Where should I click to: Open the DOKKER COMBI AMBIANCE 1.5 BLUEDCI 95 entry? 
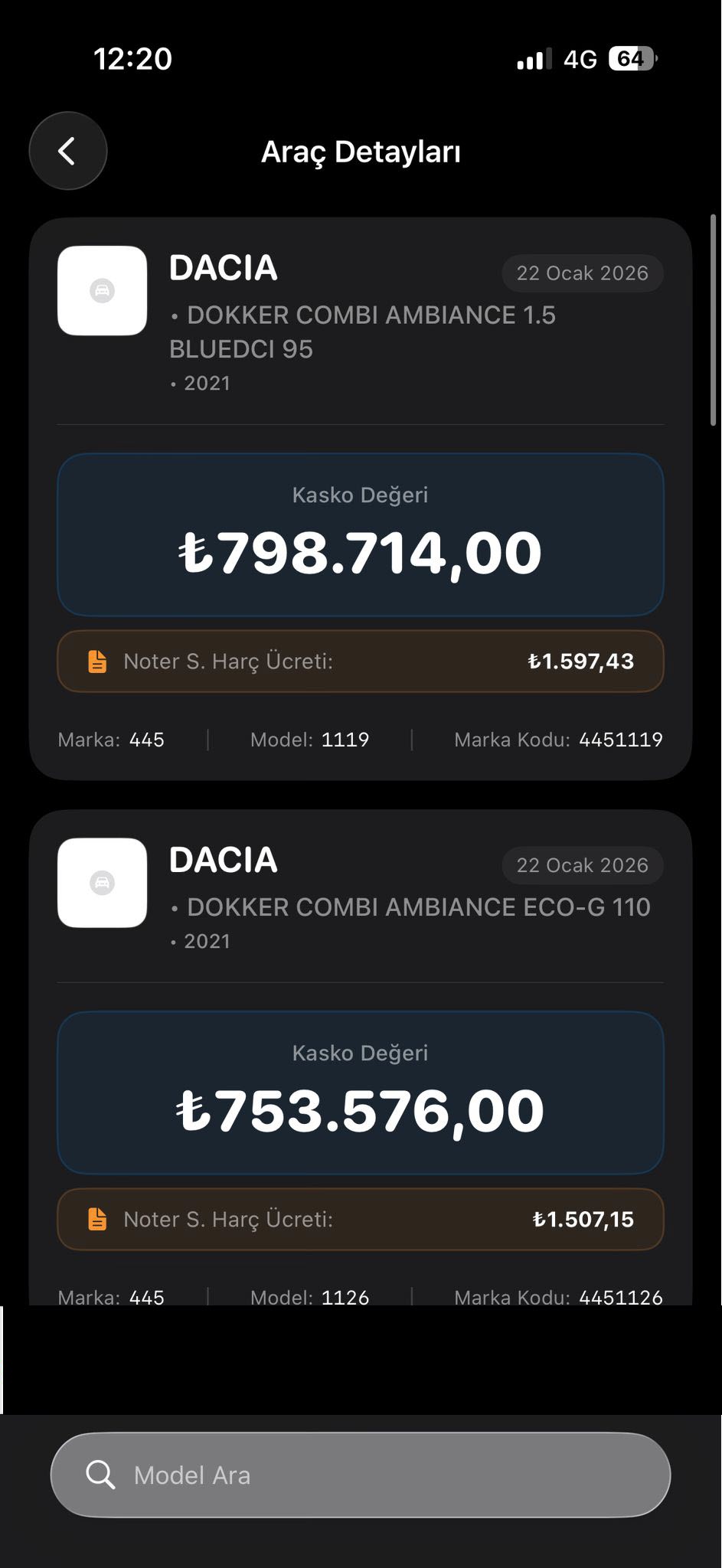pyautogui.click(x=362, y=331)
